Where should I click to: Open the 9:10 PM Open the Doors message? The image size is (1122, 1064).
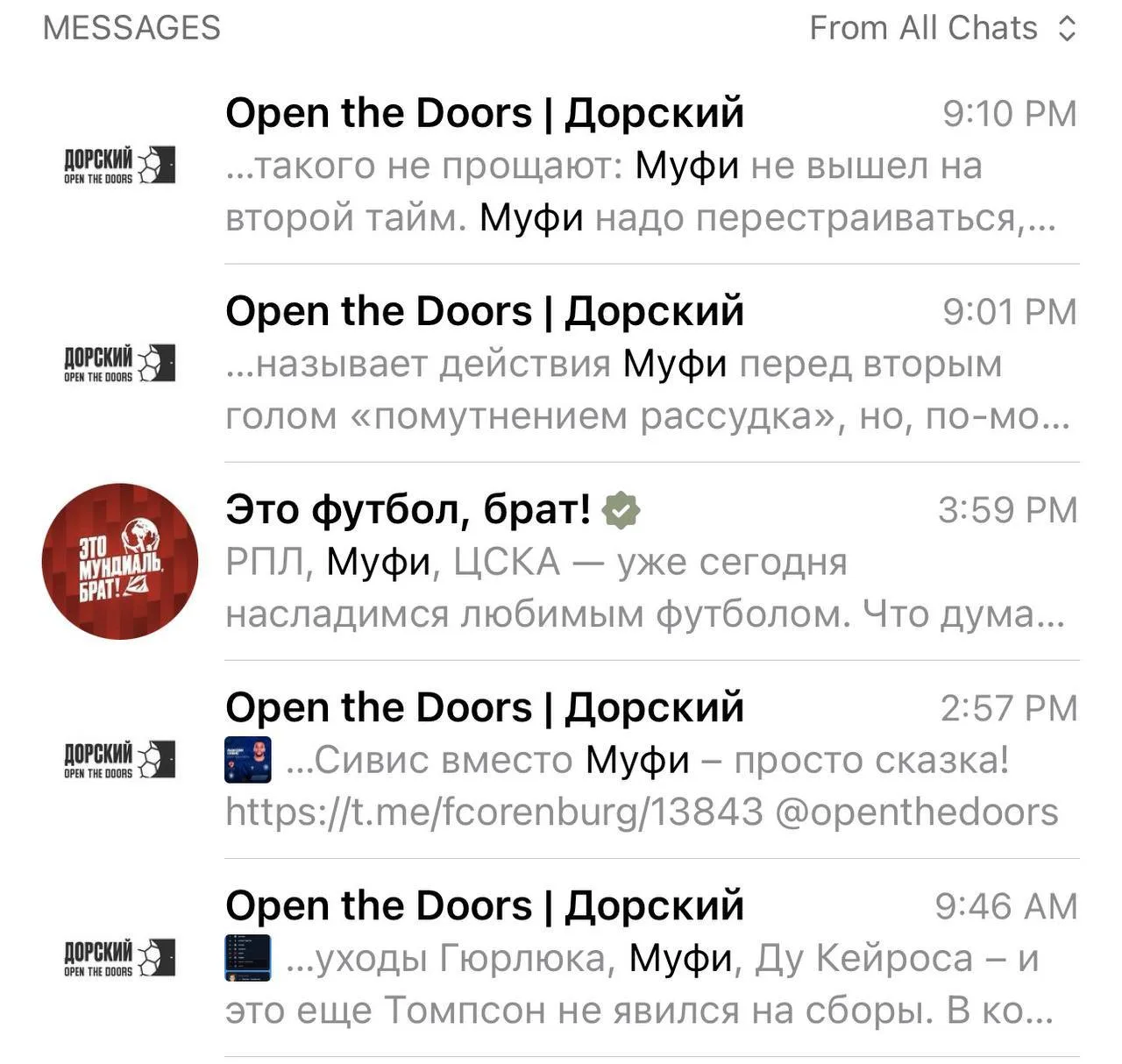point(561,165)
